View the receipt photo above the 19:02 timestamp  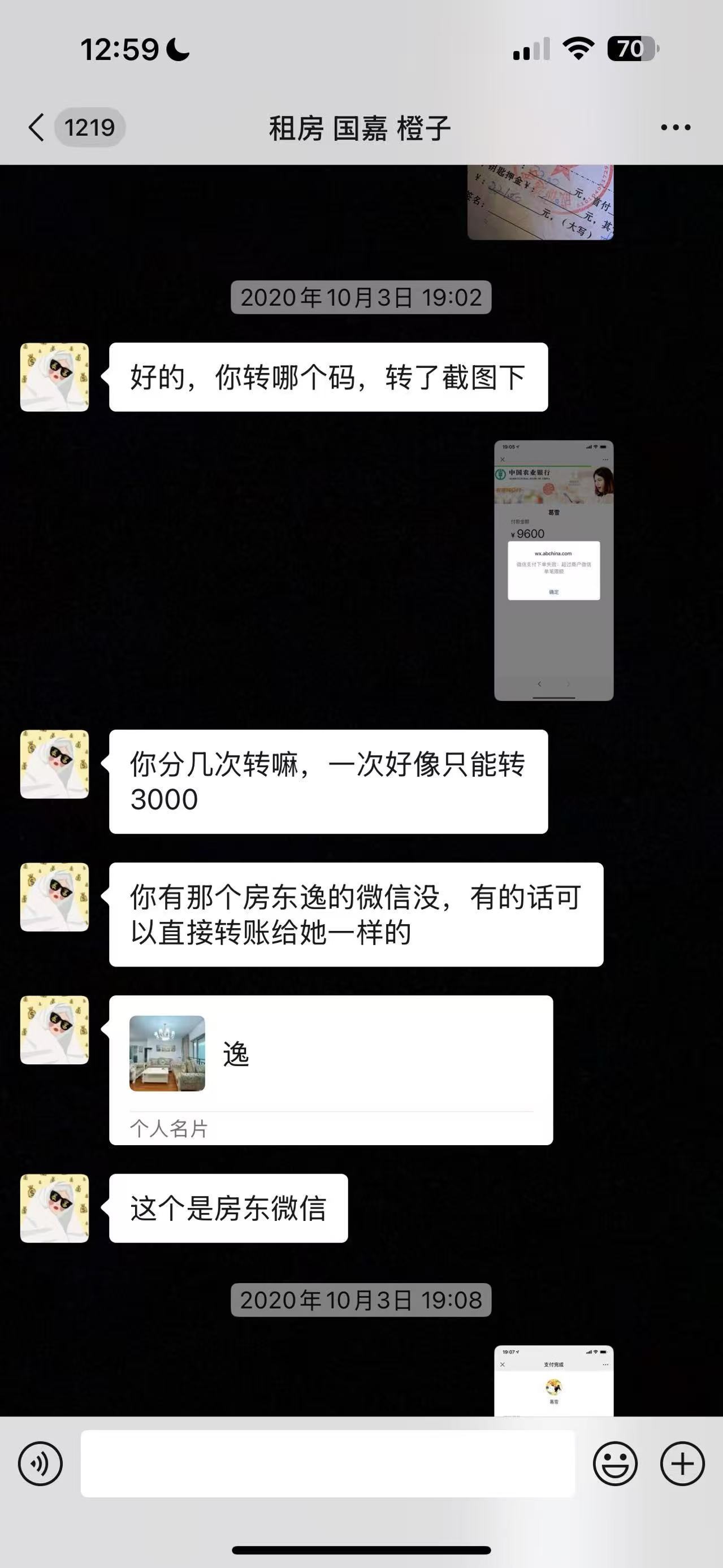pyautogui.click(x=540, y=201)
